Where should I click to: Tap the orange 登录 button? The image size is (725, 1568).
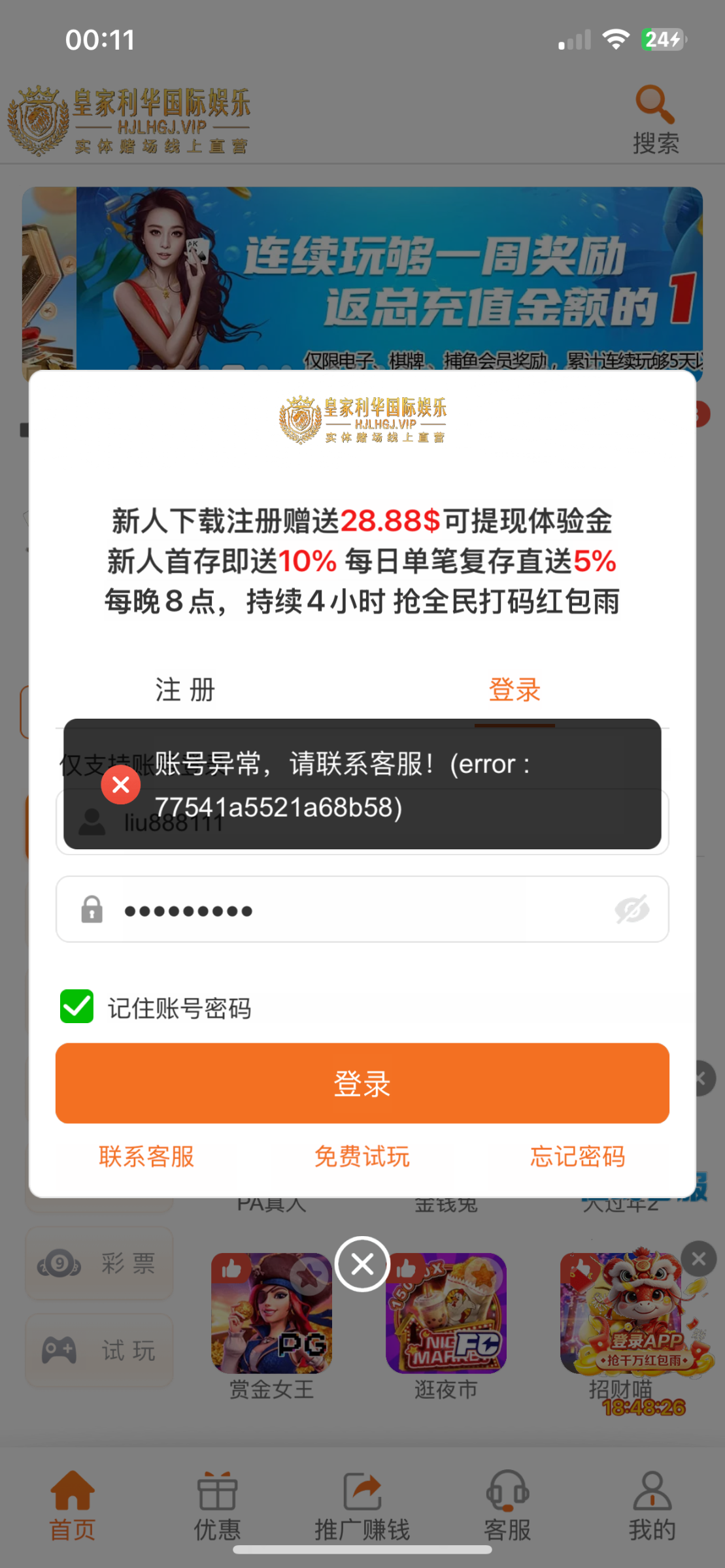[x=362, y=1083]
